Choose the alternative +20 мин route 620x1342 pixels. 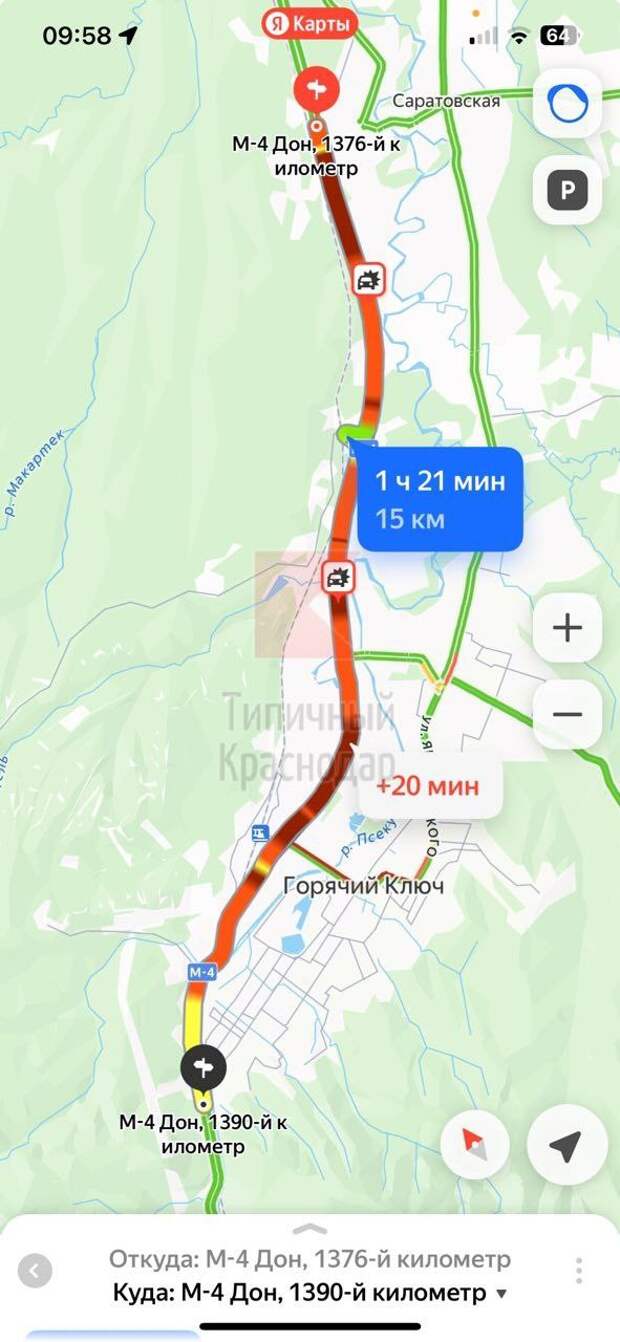coord(428,786)
